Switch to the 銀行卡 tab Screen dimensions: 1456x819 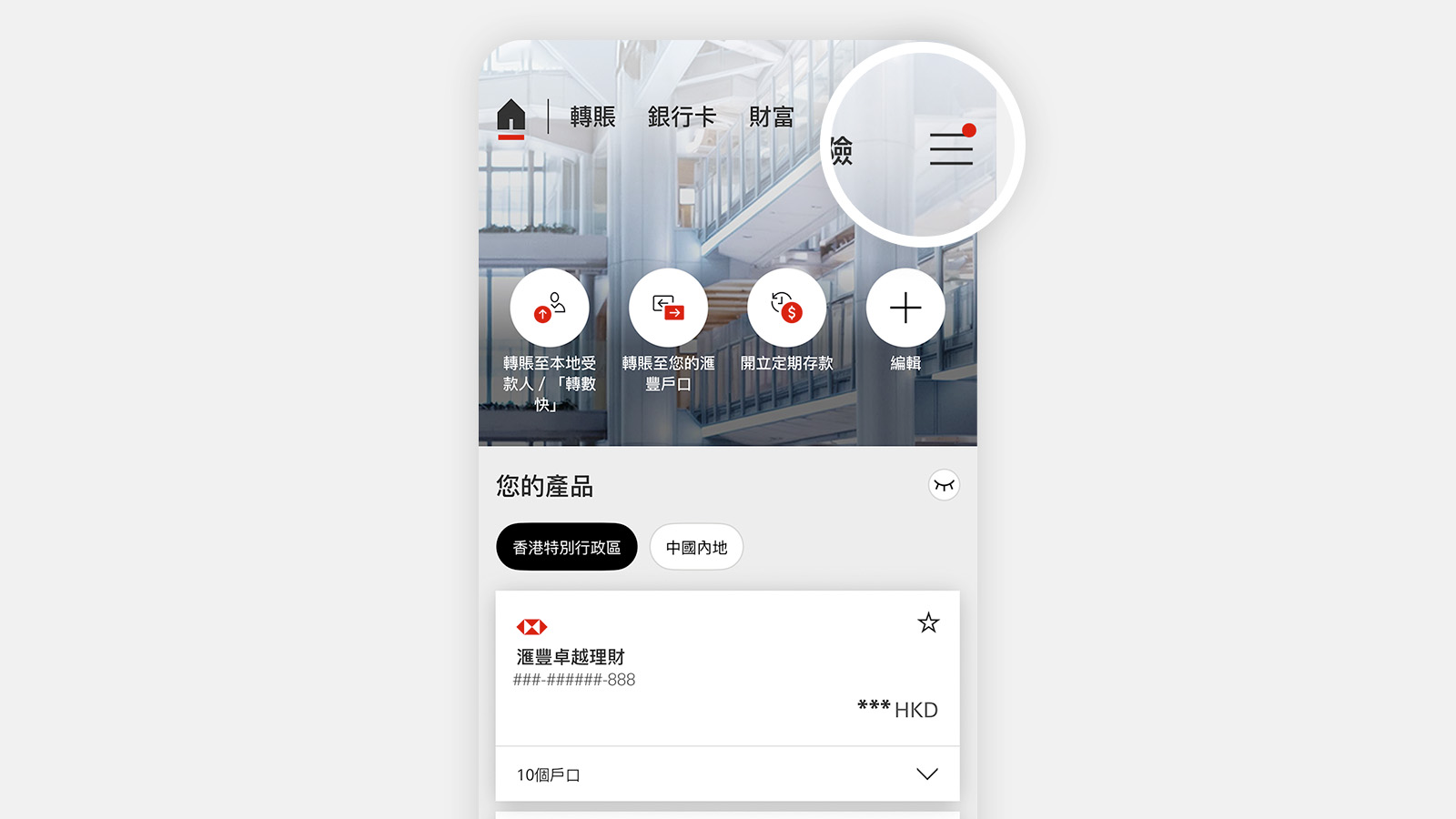pyautogui.click(x=682, y=117)
